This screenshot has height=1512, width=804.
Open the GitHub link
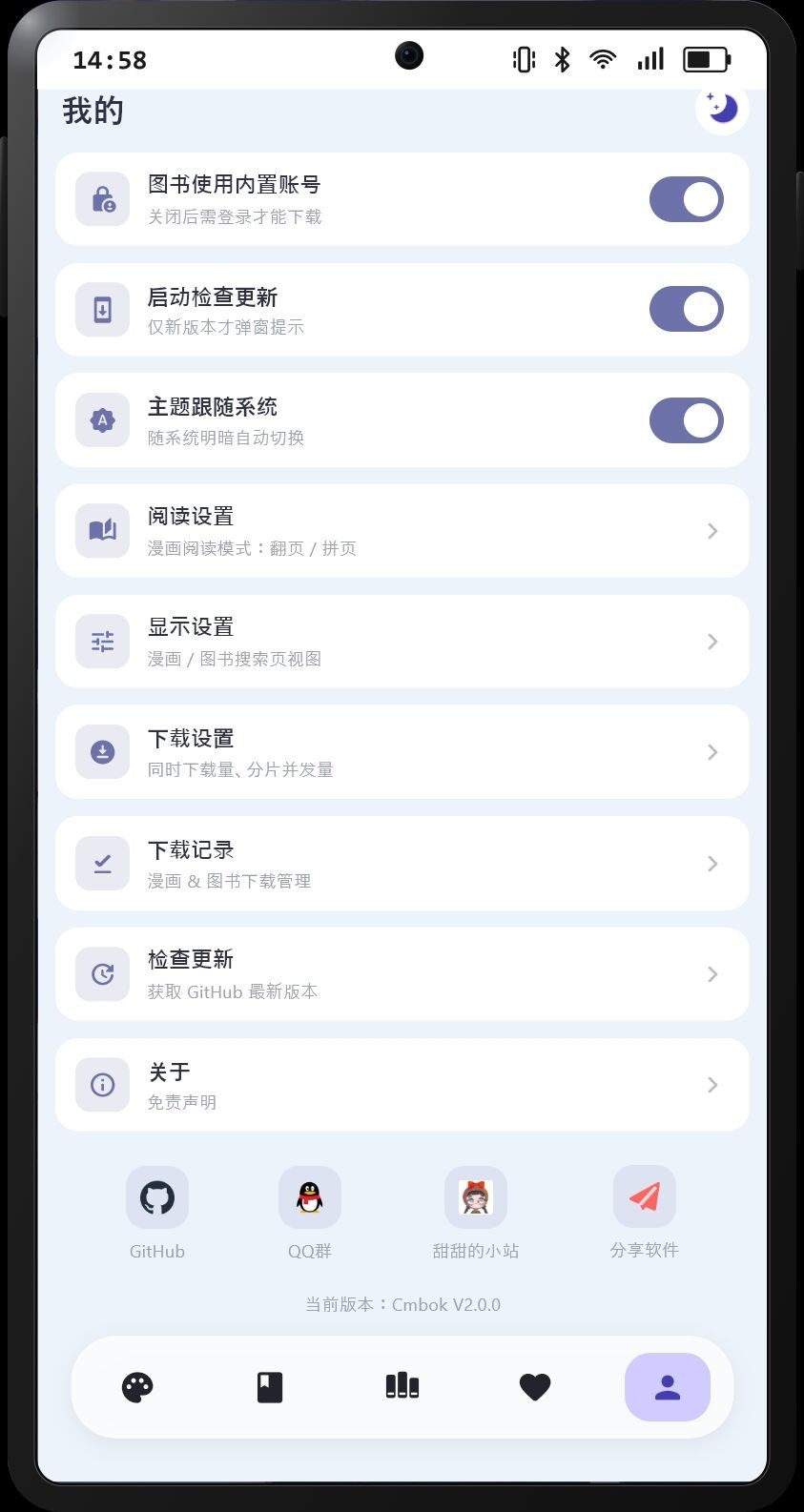(157, 1213)
